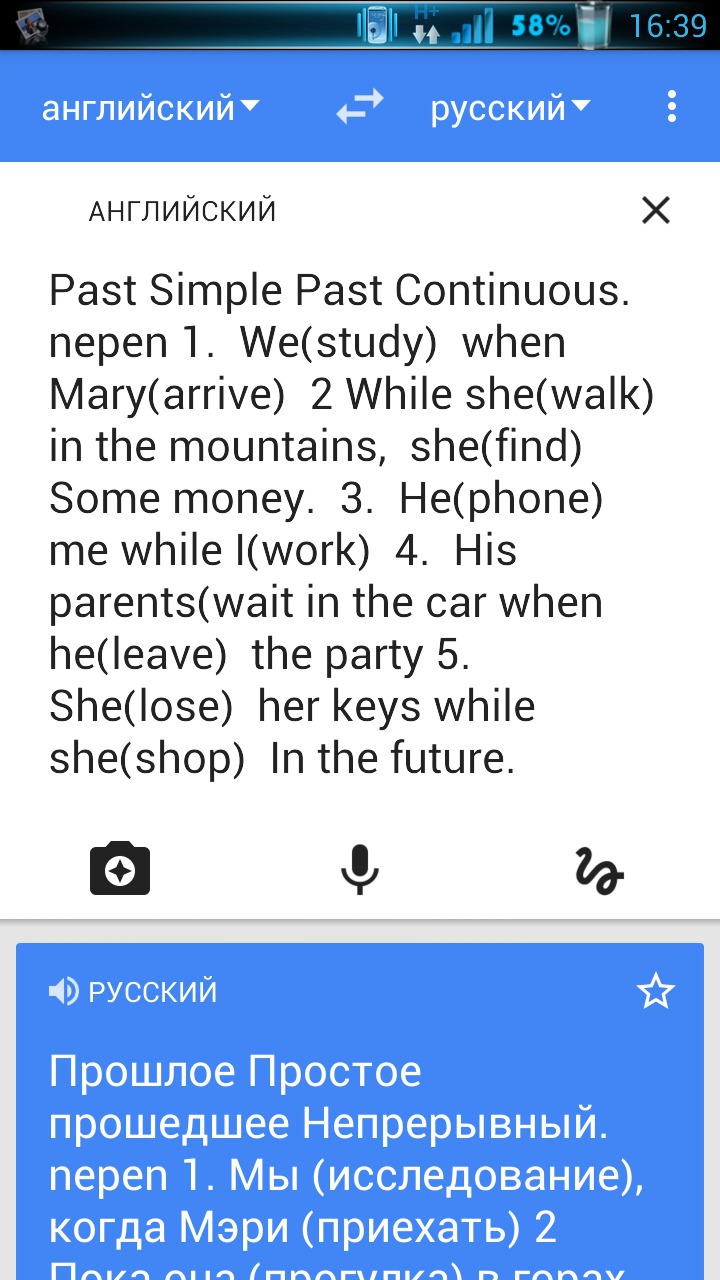This screenshot has height=1280, width=720.
Task: Open the target language dropdown русский
Action: (x=510, y=107)
